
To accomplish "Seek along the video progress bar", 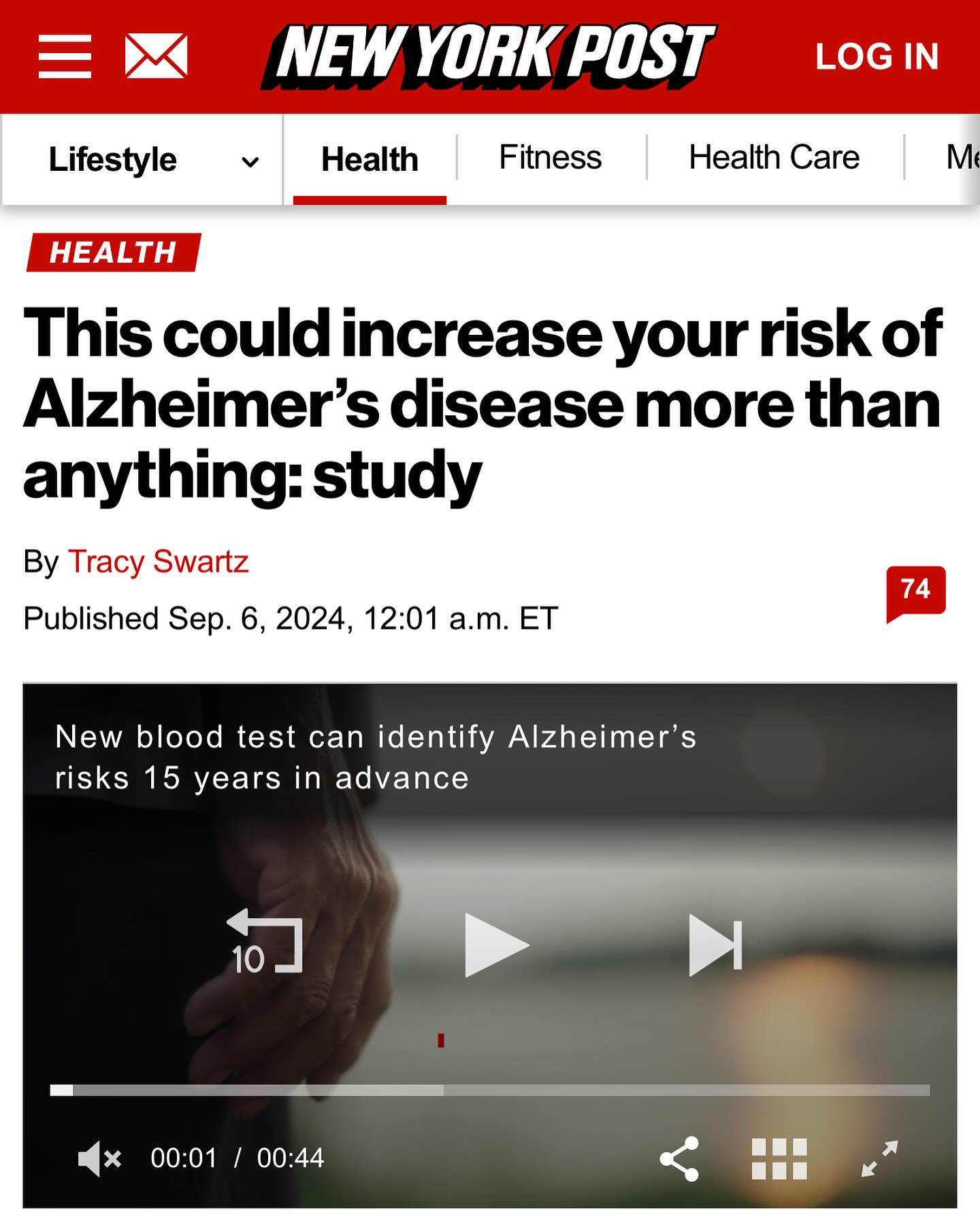I will 490,1090.
